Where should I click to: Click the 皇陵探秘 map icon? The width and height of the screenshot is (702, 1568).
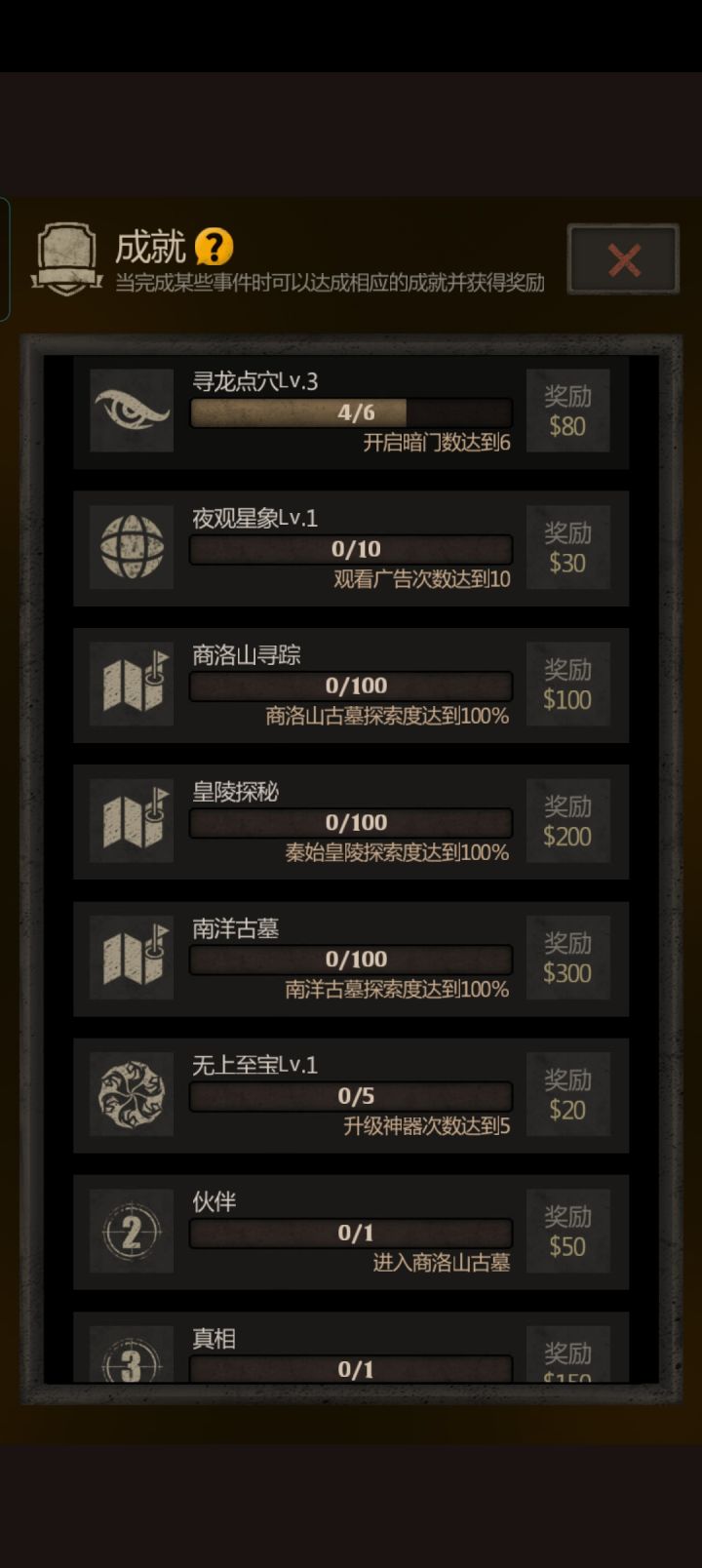pos(131,821)
